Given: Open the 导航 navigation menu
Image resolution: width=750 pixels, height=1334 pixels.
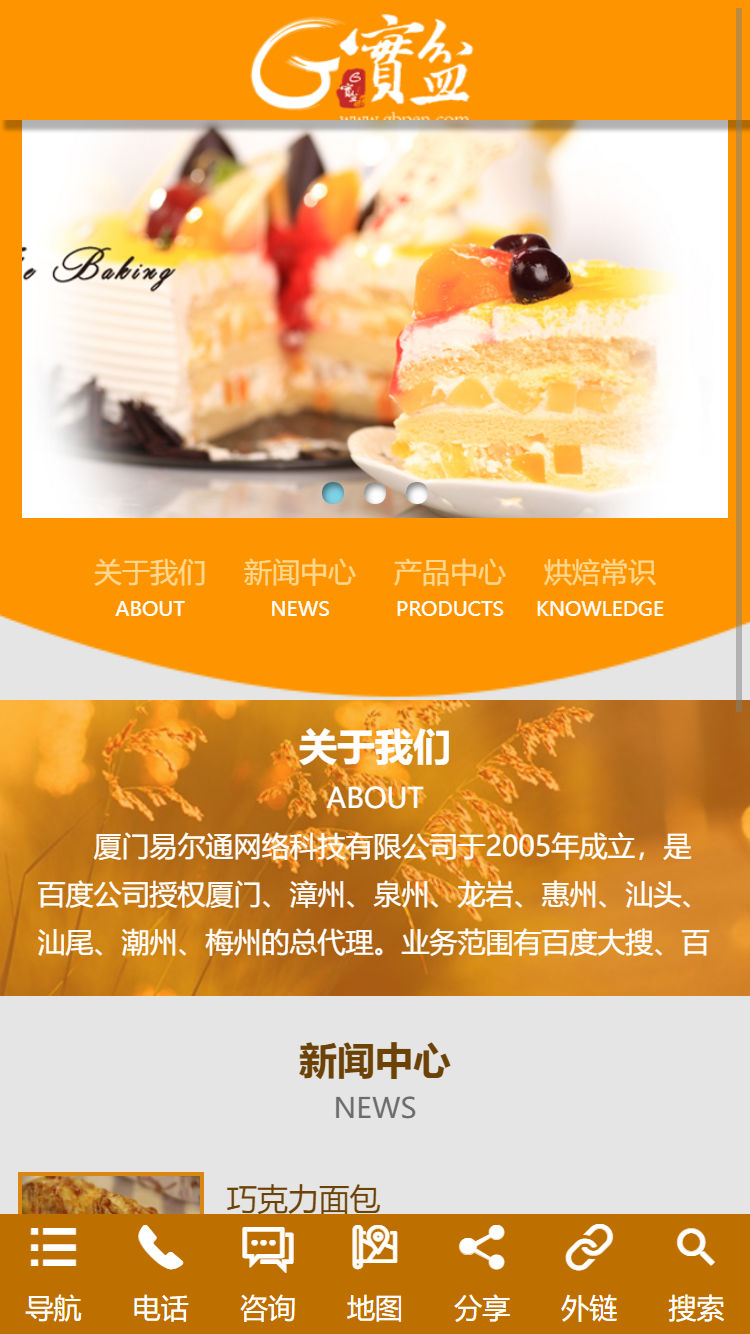Looking at the screenshot, I should click(53, 1272).
